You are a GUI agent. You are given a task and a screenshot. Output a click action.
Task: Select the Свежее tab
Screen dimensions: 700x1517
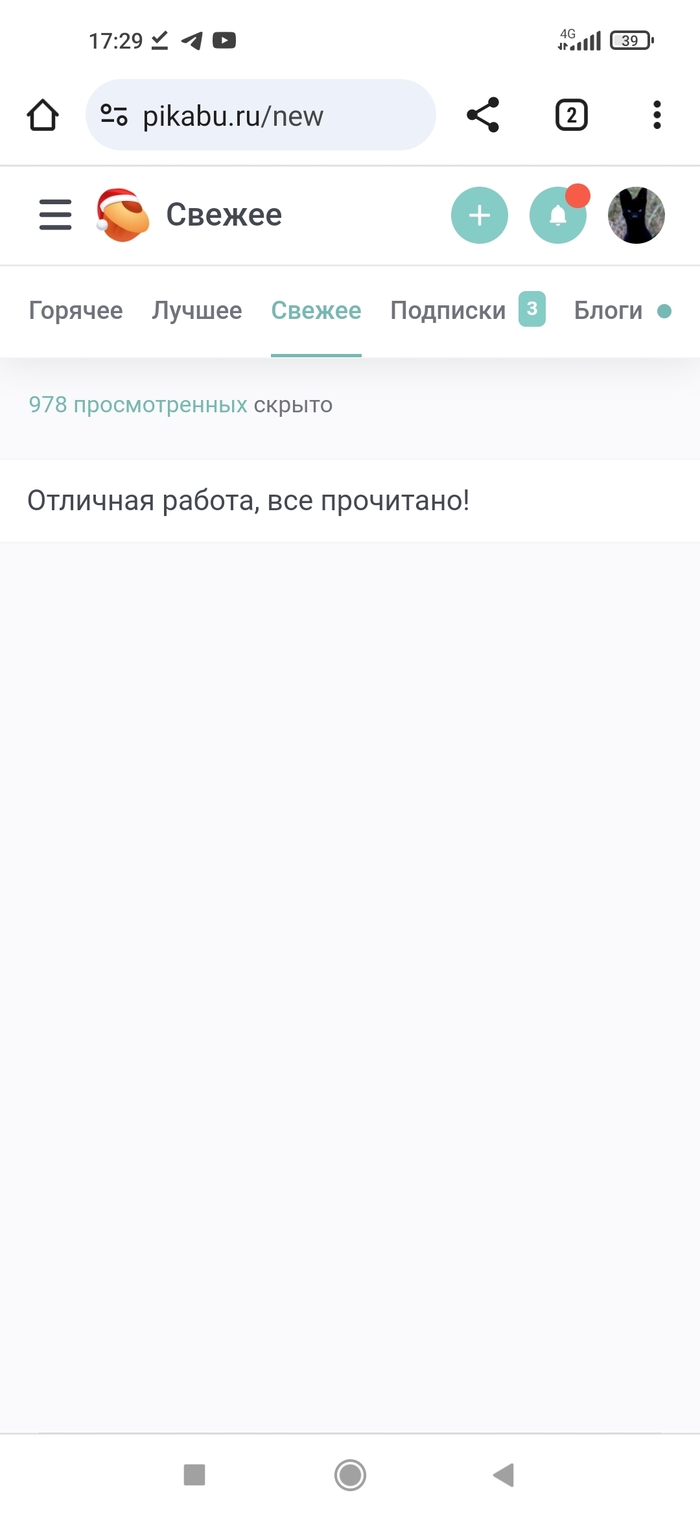coord(316,311)
